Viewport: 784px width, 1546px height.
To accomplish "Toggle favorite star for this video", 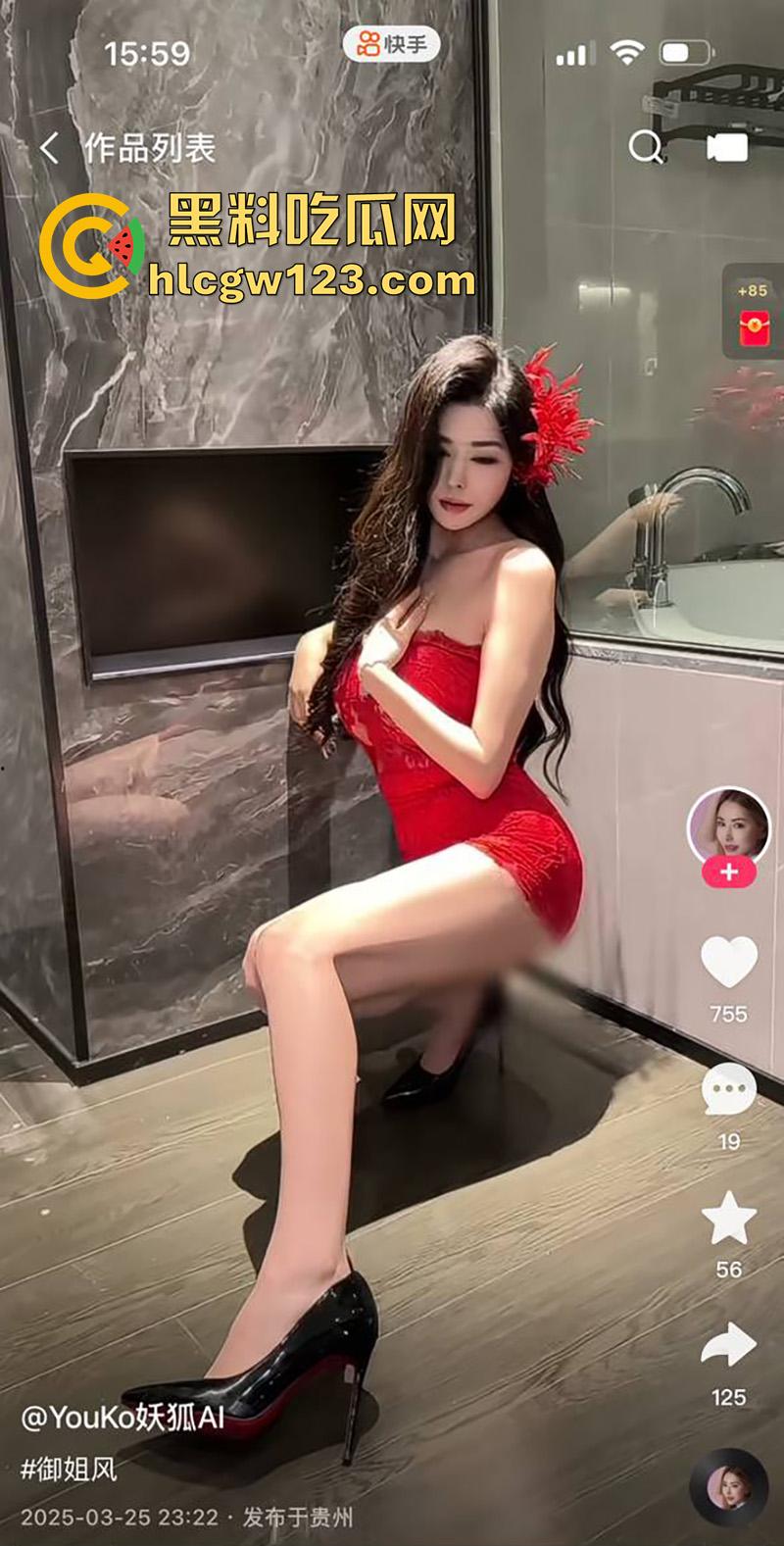I will 727,1219.
